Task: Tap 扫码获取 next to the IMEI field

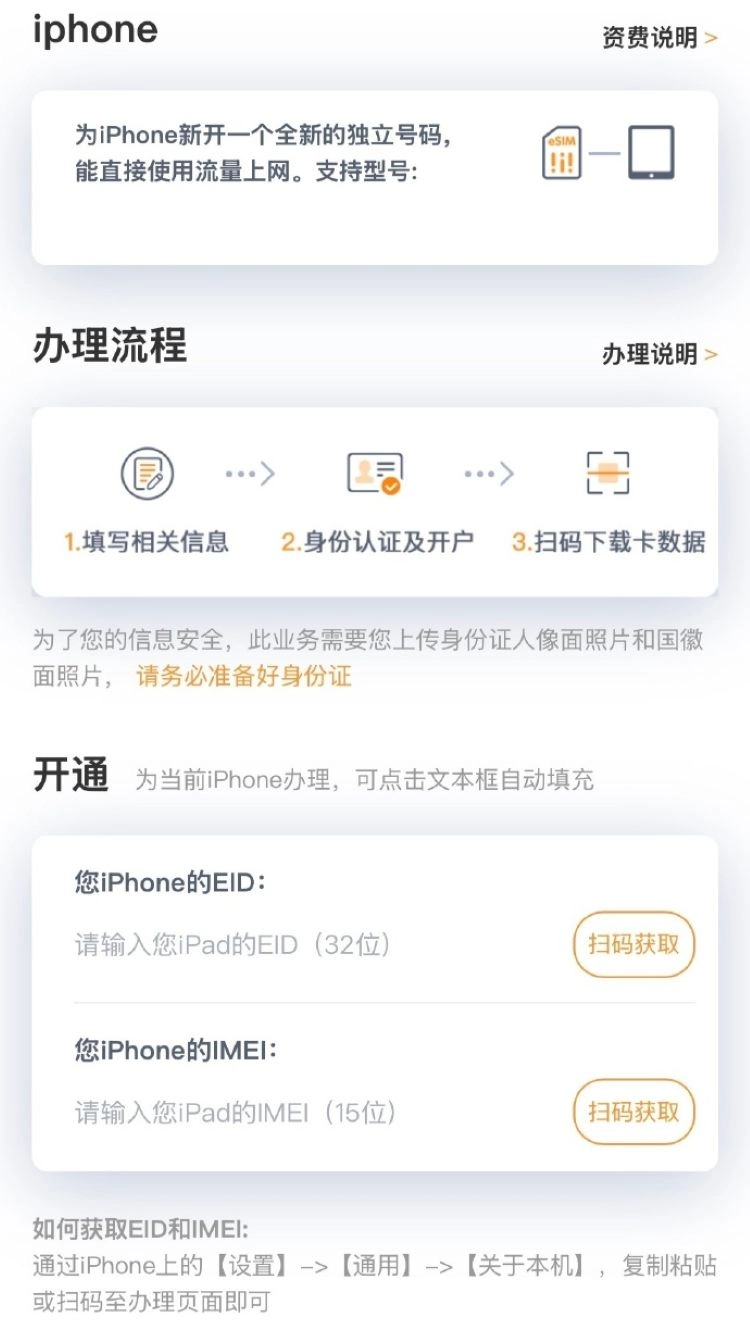Action: point(634,1111)
